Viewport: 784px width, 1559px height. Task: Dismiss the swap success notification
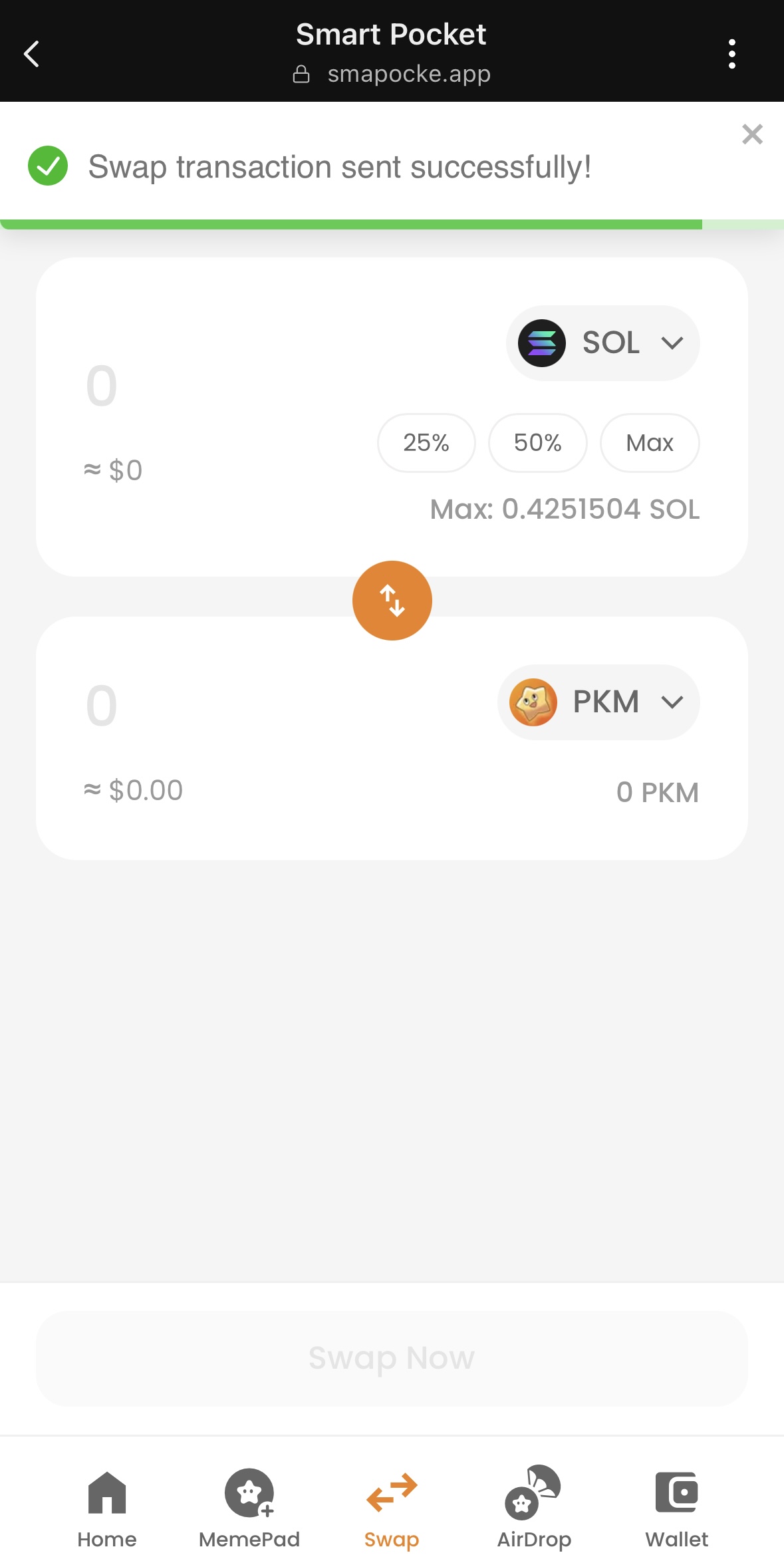pyautogui.click(x=752, y=134)
